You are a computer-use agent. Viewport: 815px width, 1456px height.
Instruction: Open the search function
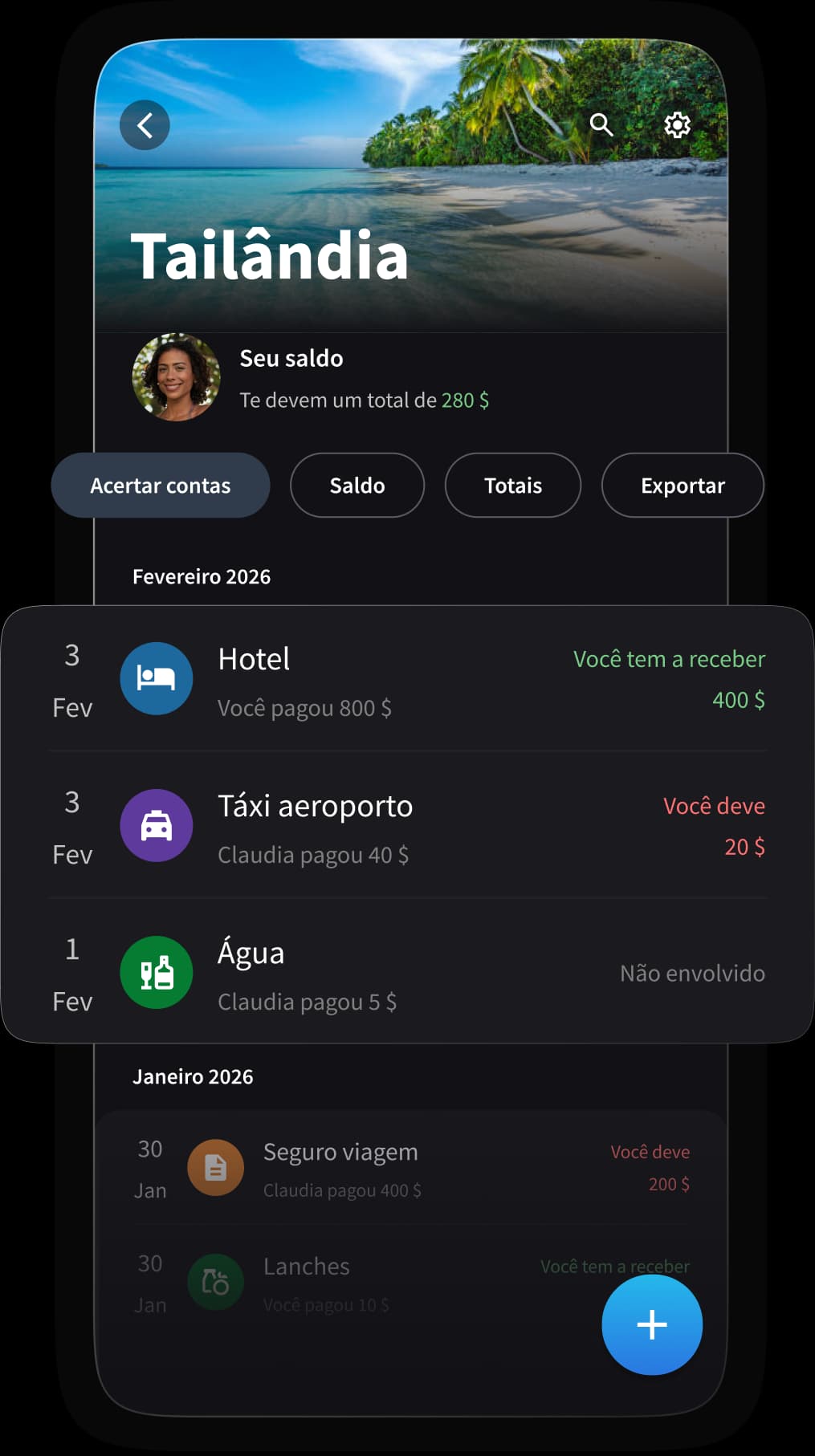601,124
